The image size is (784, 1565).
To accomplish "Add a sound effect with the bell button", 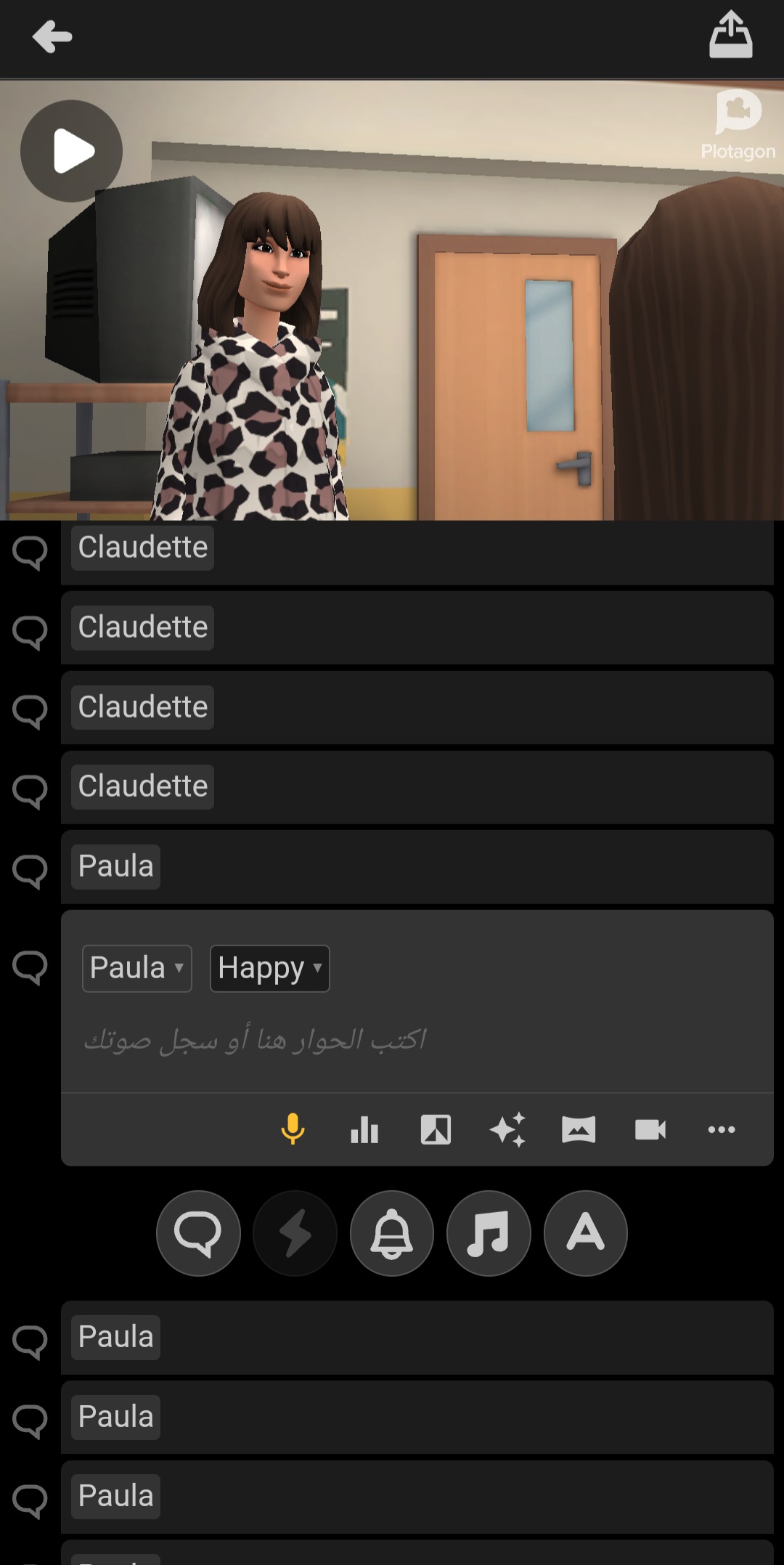I will point(392,1233).
